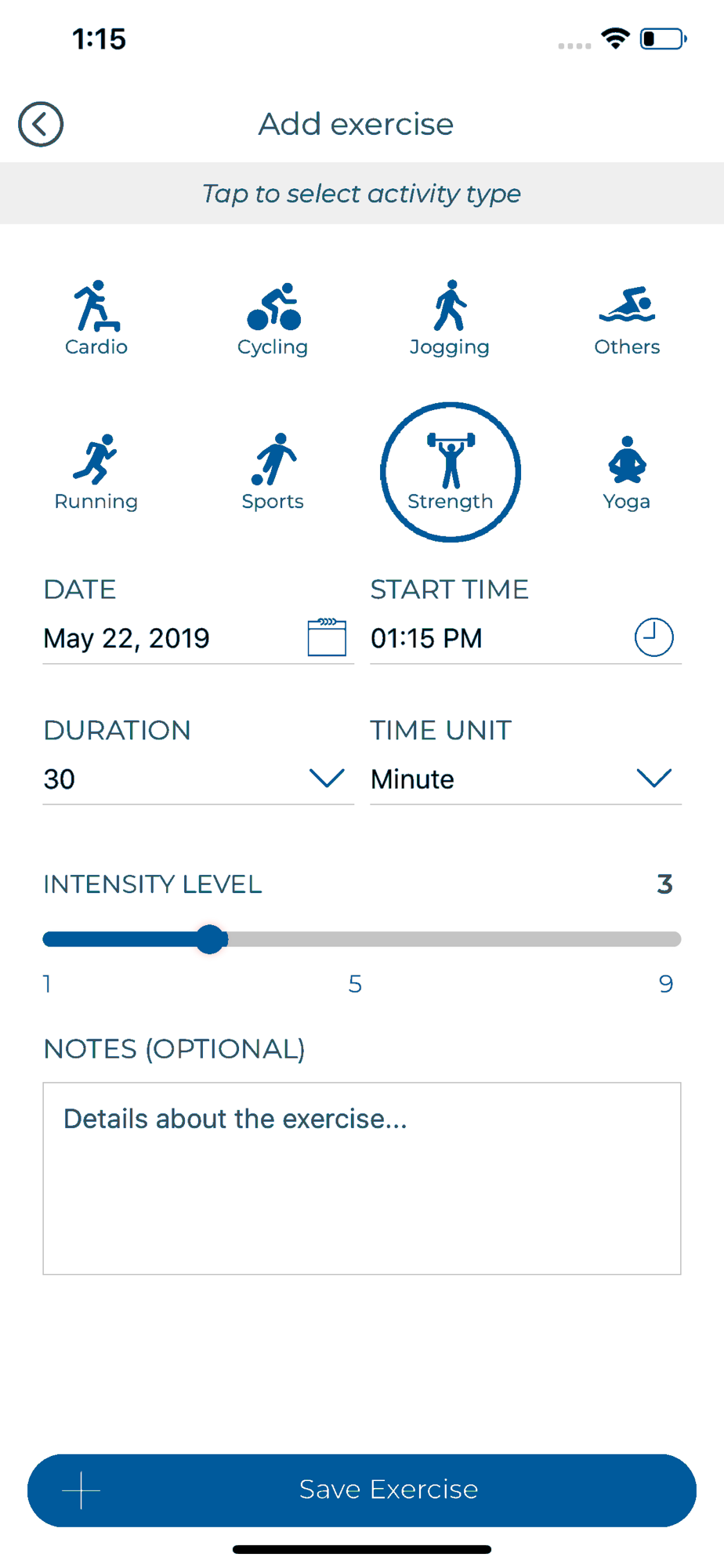Choose Cycling as the activity
Viewport: 724px width, 1568px height.
273,318
